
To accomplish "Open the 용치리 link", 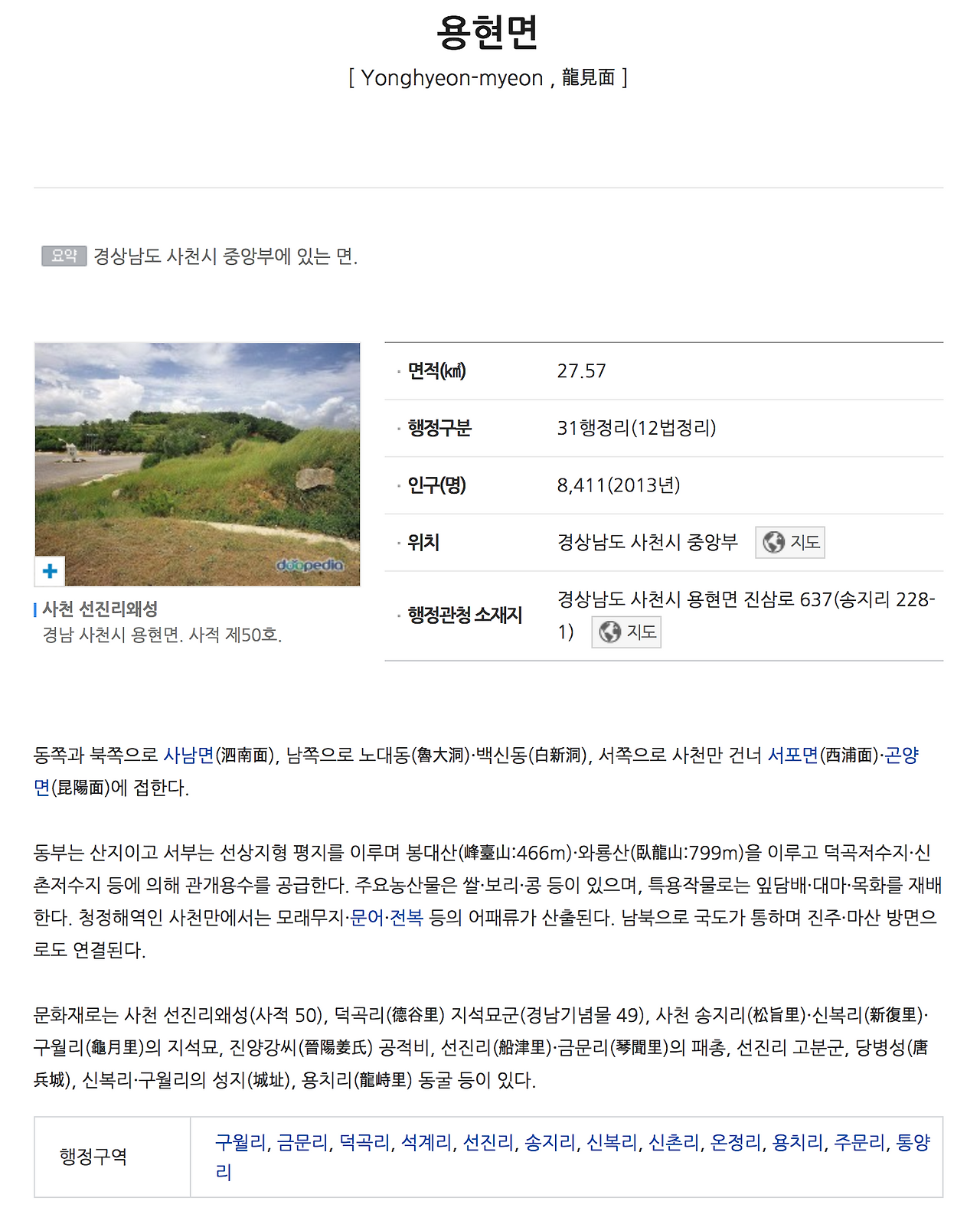I will point(798,1143).
